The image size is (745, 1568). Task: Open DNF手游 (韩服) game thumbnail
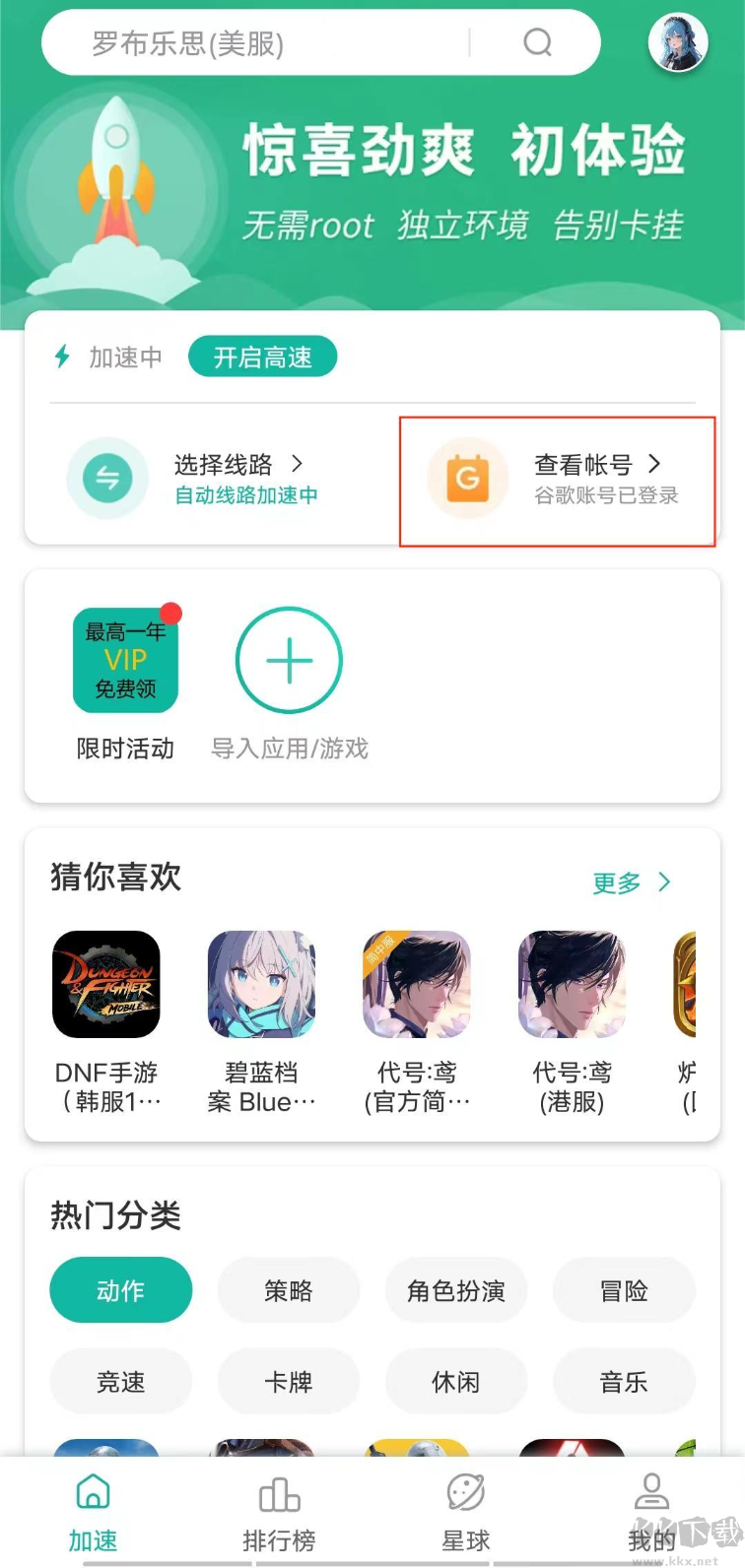(x=105, y=984)
